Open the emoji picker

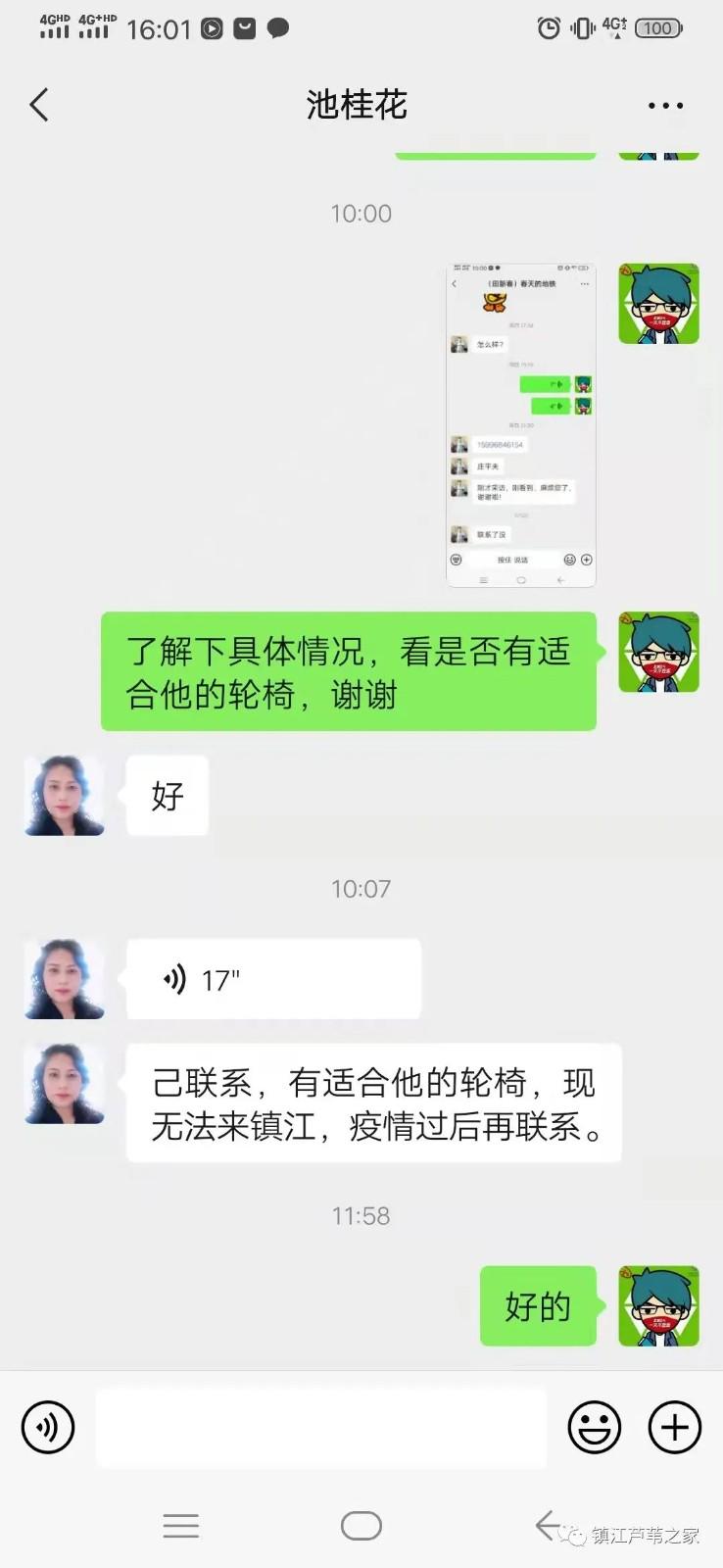point(594,1427)
